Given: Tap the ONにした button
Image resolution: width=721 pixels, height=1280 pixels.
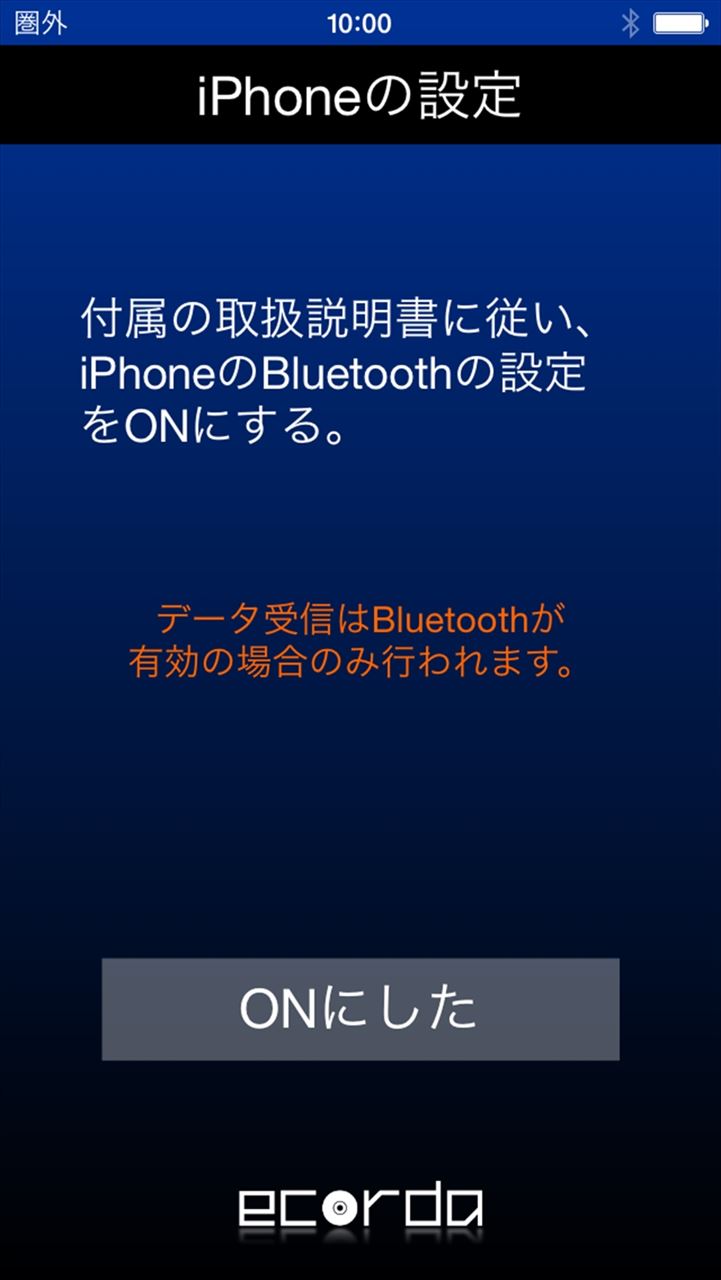Looking at the screenshot, I should tap(360, 1009).
